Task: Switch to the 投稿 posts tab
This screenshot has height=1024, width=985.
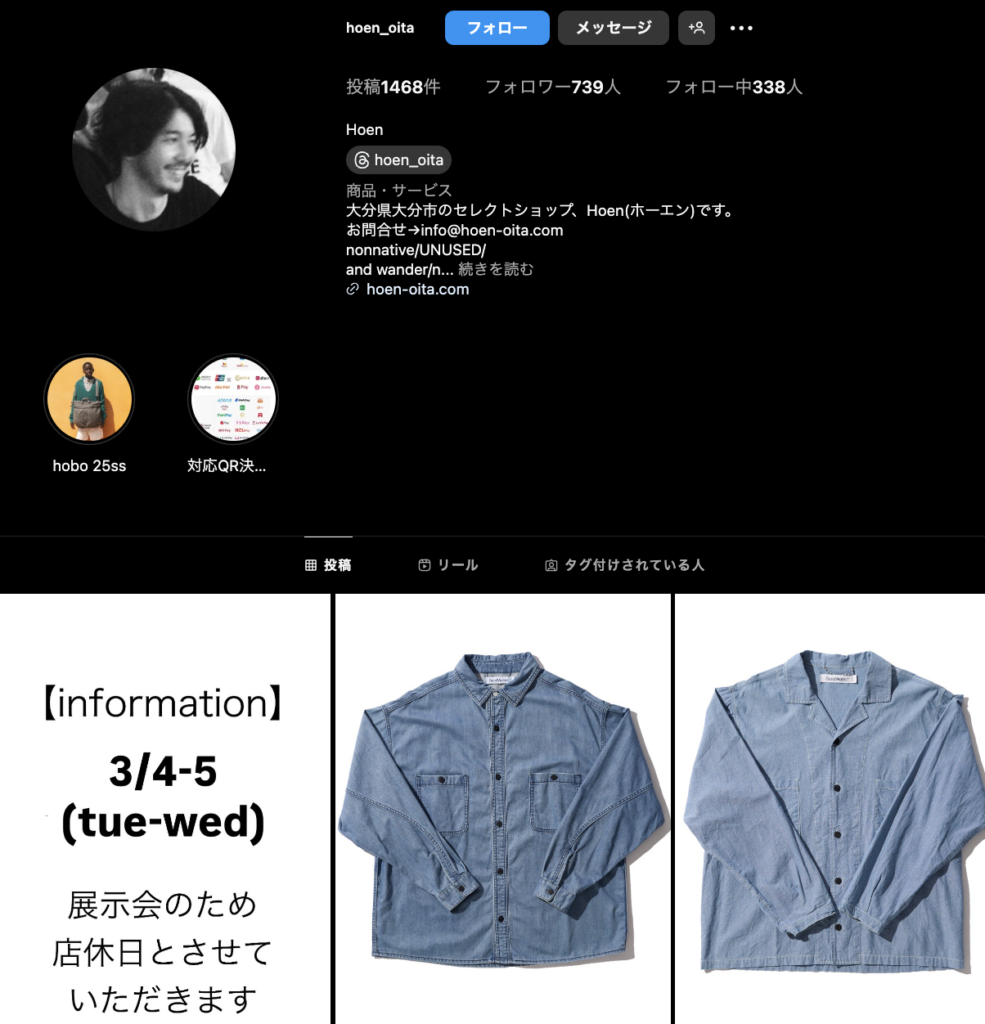Action: pyautogui.click(x=328, y=565)
